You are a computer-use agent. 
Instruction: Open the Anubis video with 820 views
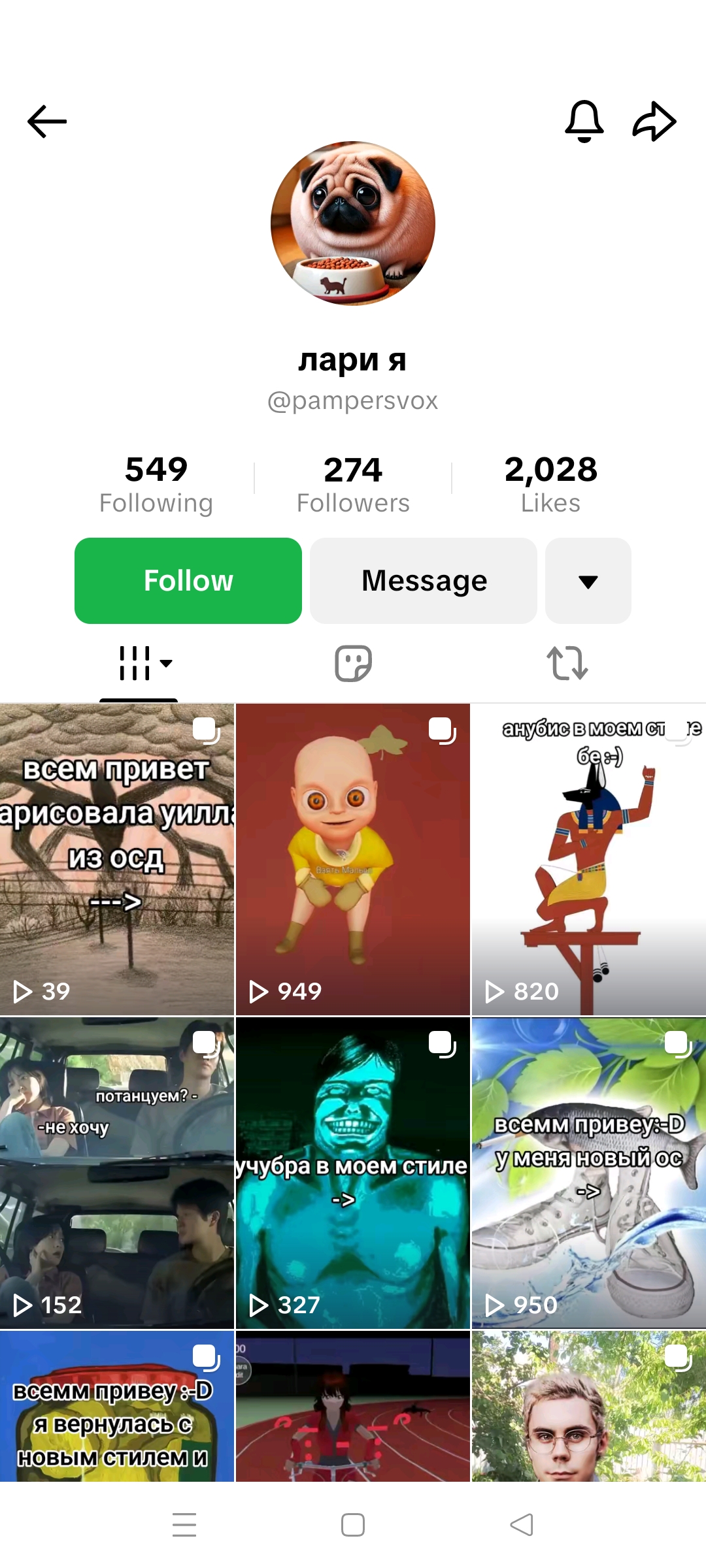click(x=588, y=859)
